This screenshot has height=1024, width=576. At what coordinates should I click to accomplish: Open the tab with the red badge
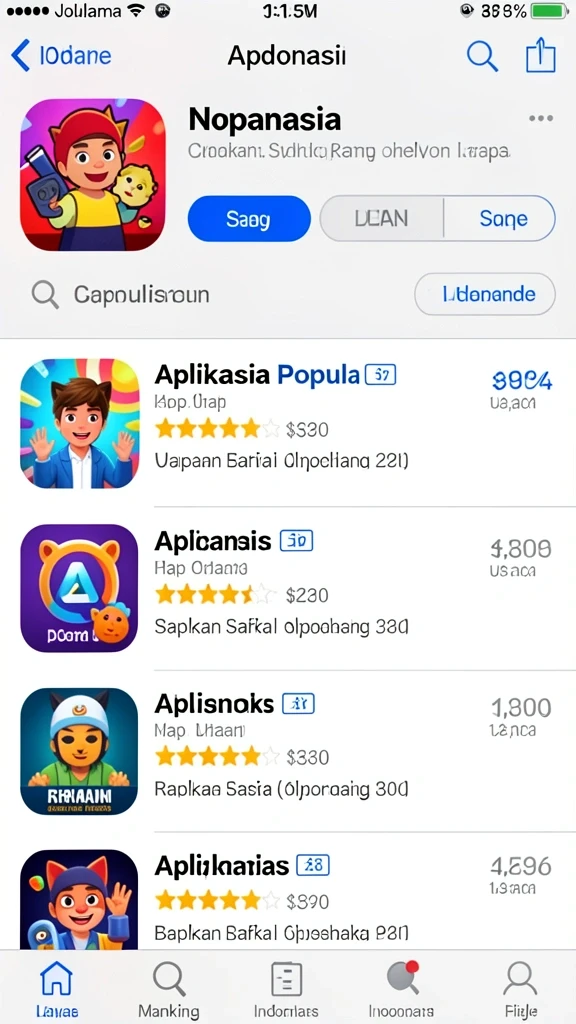pyautogui.click(x=401, y=989)
